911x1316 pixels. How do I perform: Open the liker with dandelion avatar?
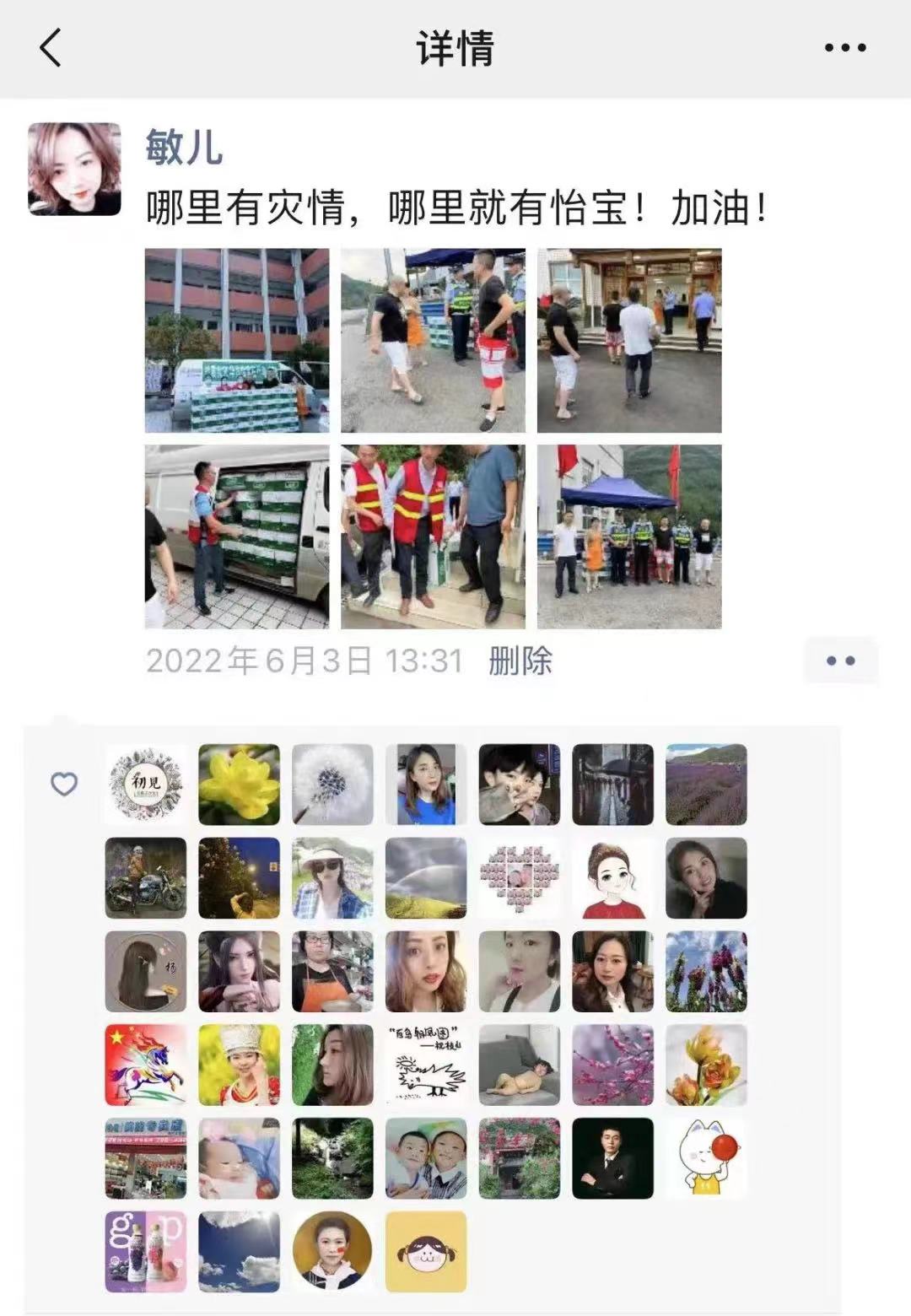333,785
